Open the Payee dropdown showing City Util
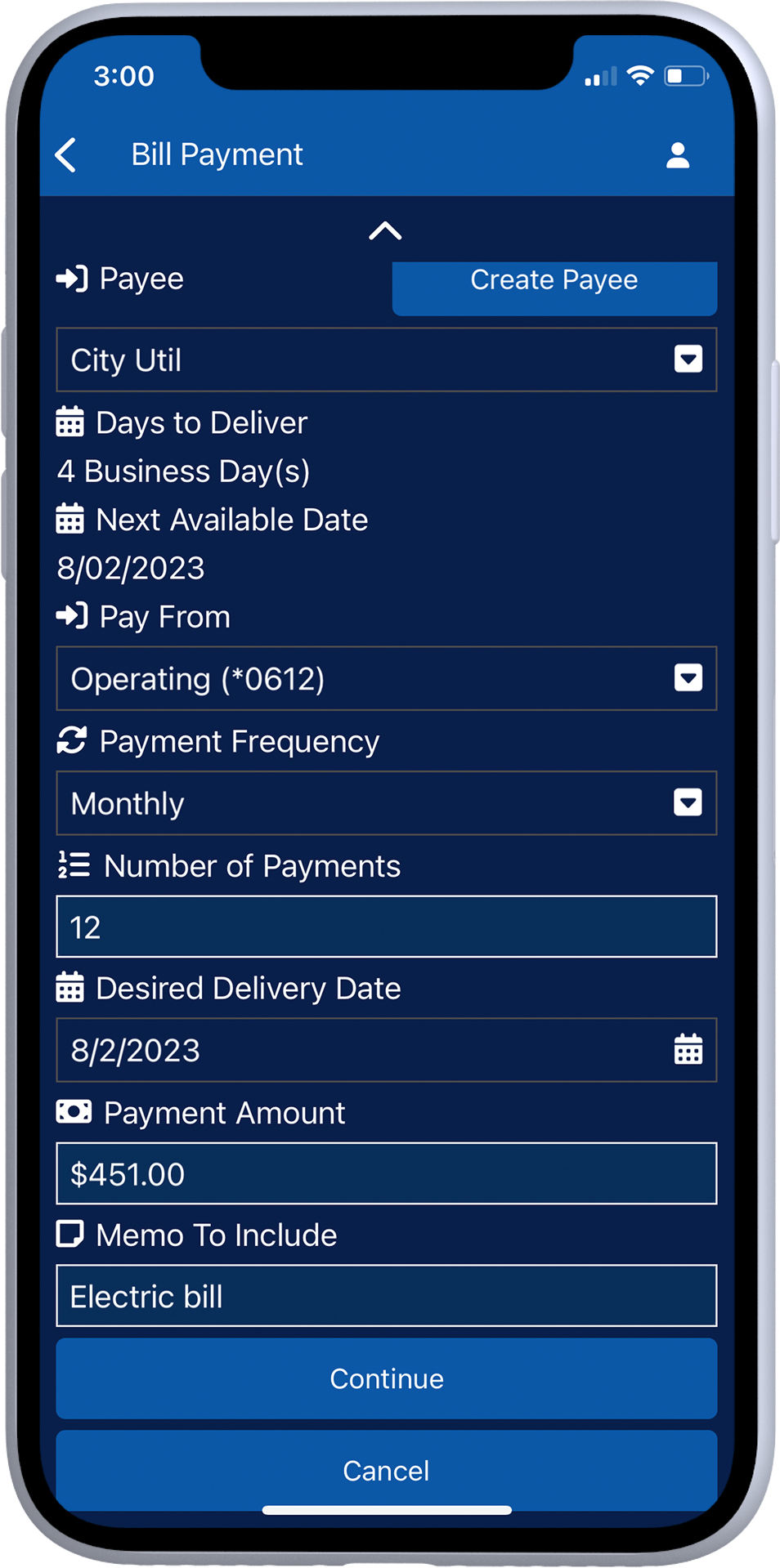 (387, 360)
